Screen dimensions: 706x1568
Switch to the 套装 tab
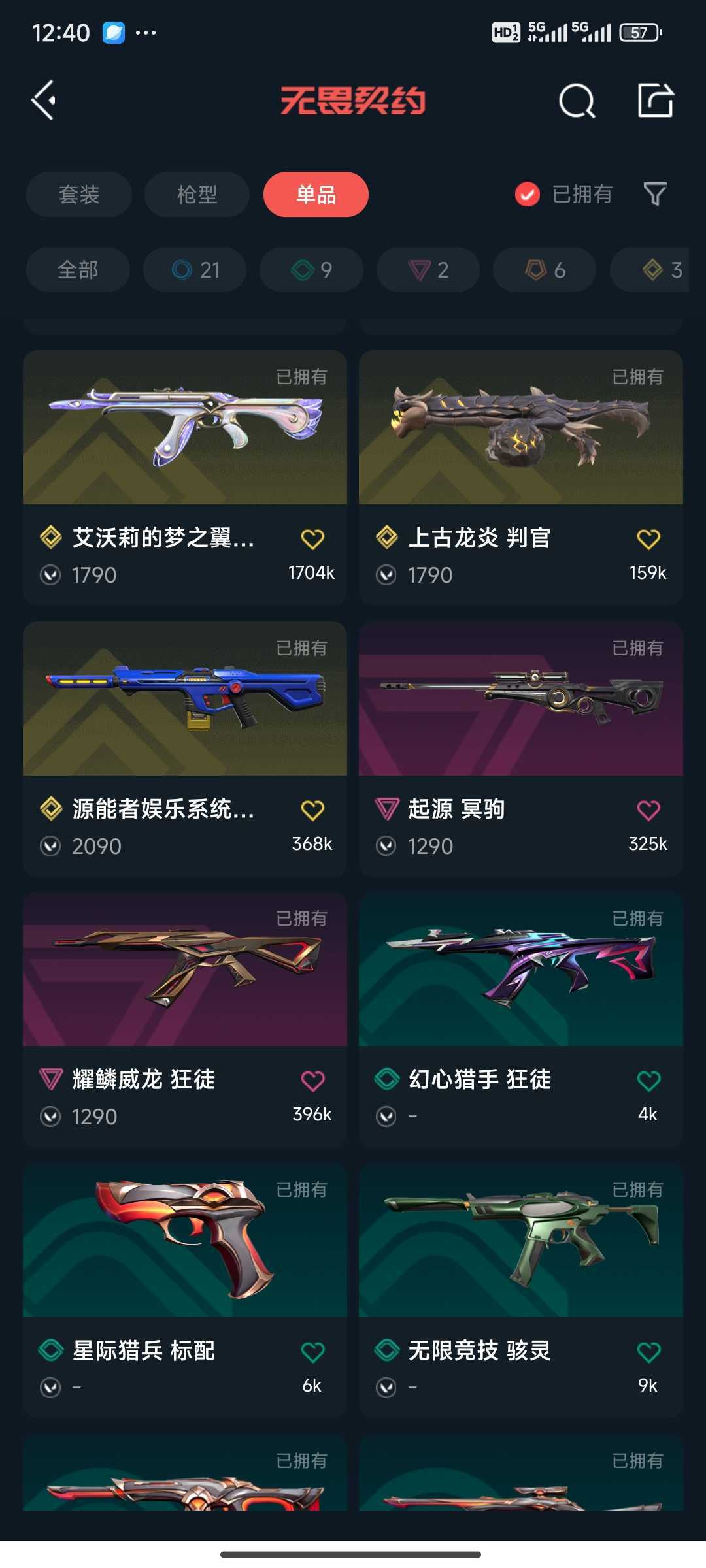point(78,194)
